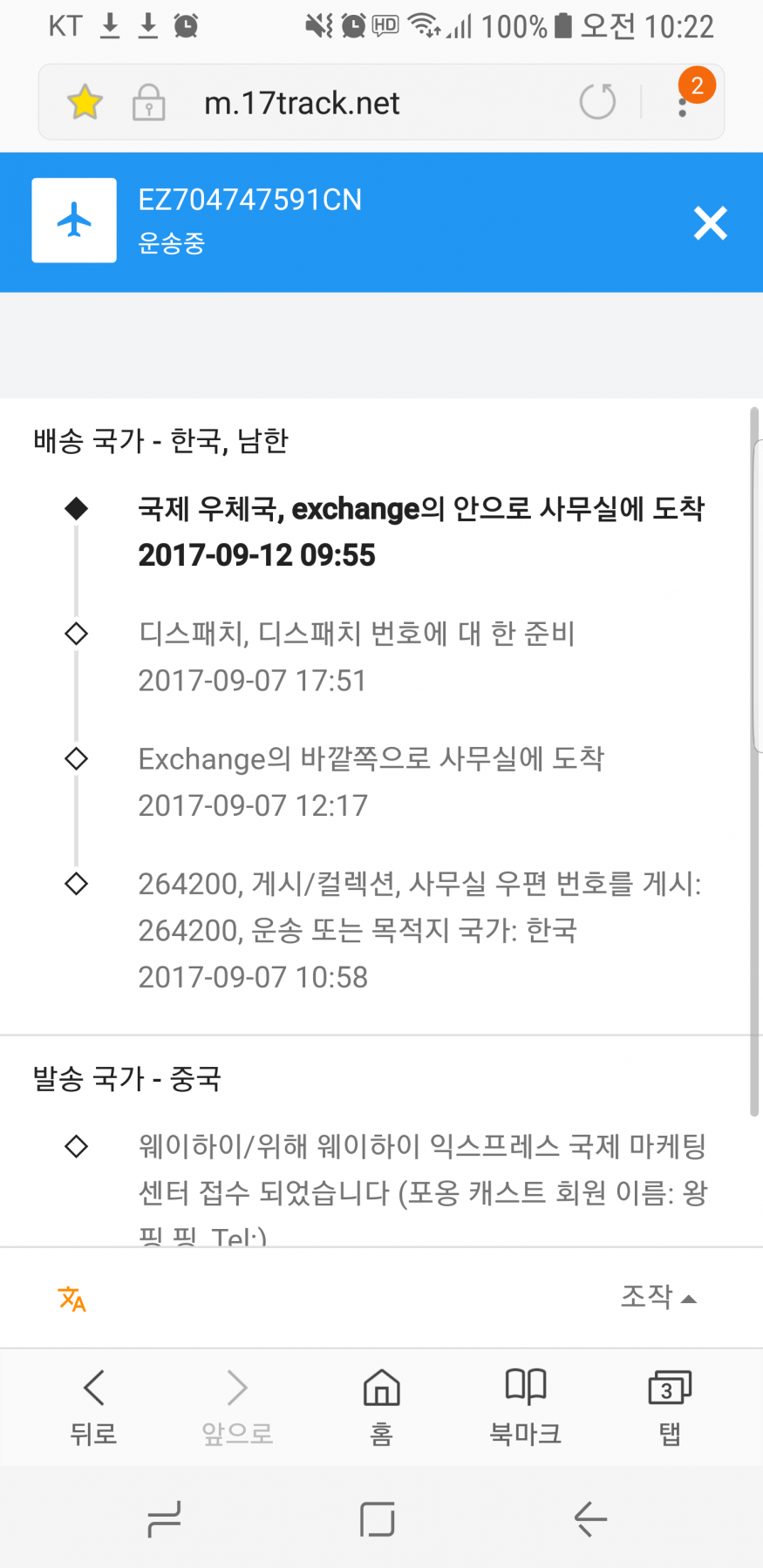Close the EZ704747591CN tracking details
Viewport: 763px width, 1568px height.
click(710, 223)
